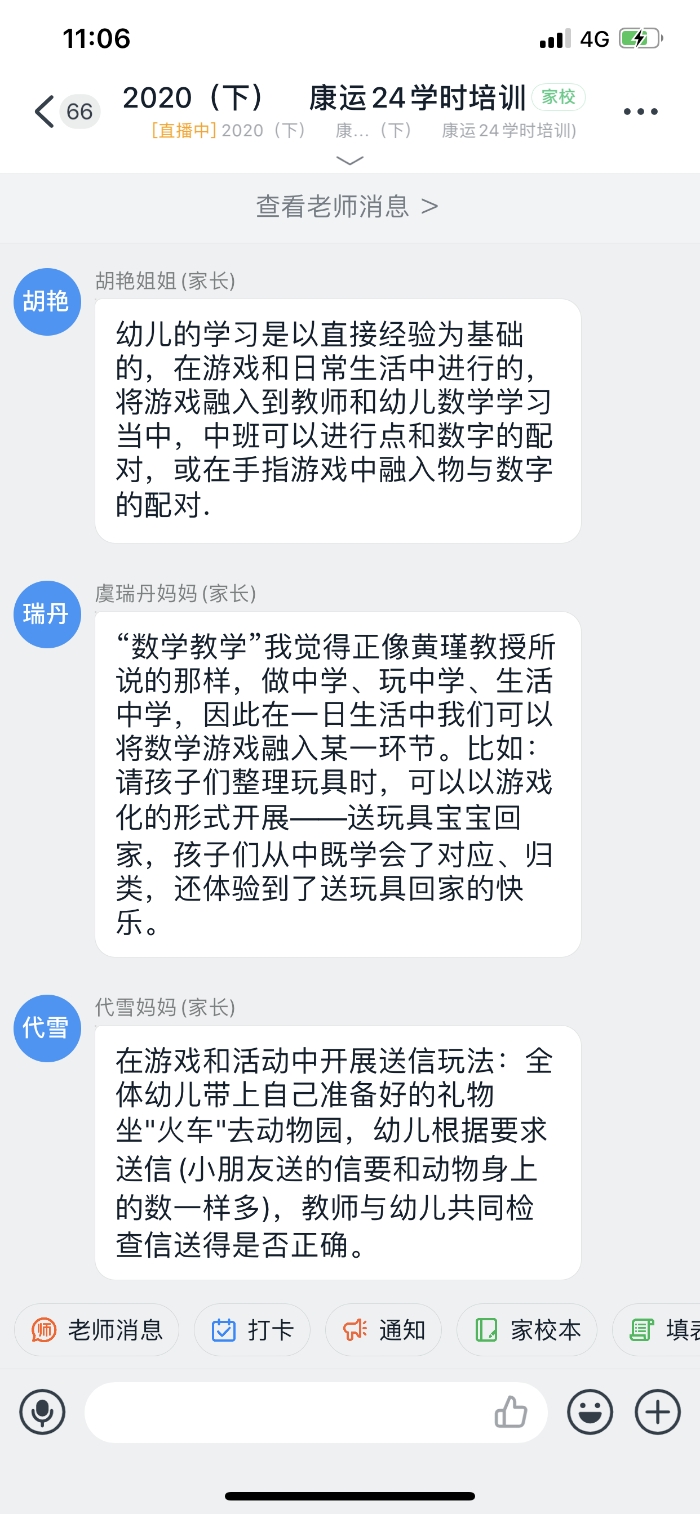The height and width of the screenshot is (1514, 700).
Task: Open the 通知 notice chip
Action: 384,1330
